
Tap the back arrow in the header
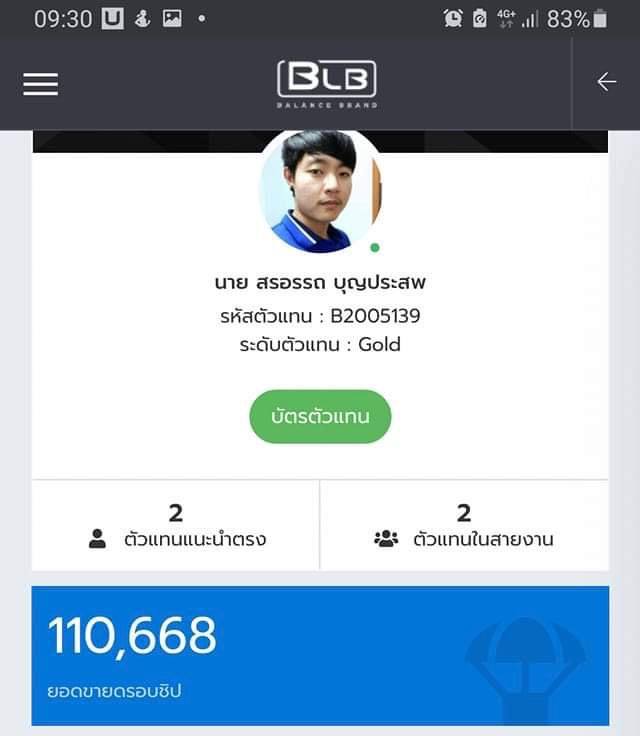click(x=606, y=82)
